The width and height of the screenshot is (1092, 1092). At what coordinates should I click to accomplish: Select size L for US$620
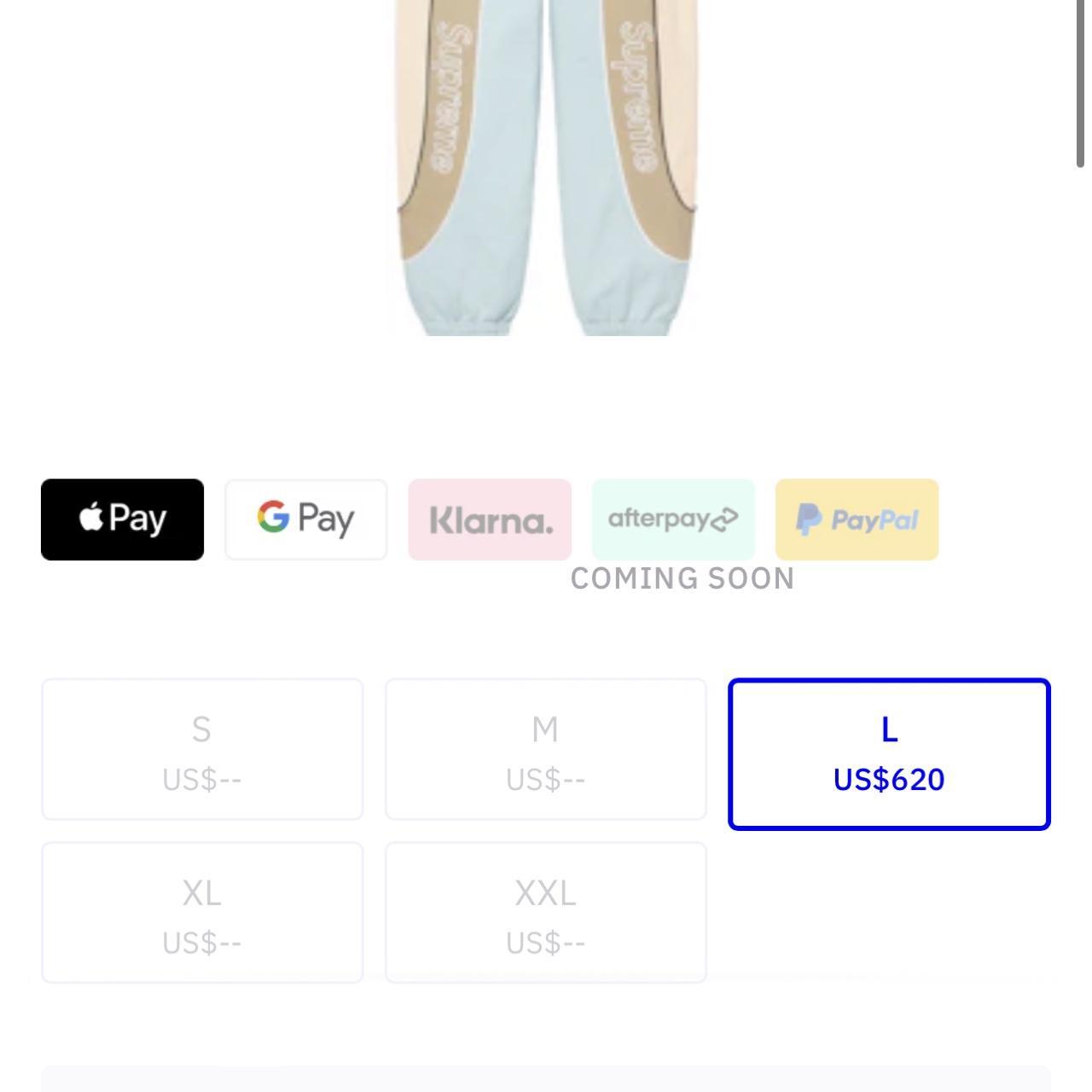coord(889,754)
